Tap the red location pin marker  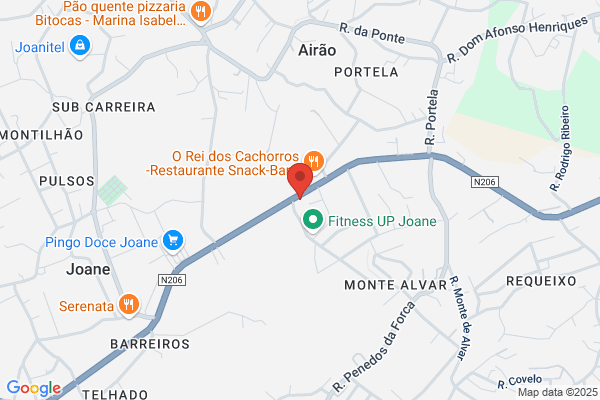[x=300, y=181]
